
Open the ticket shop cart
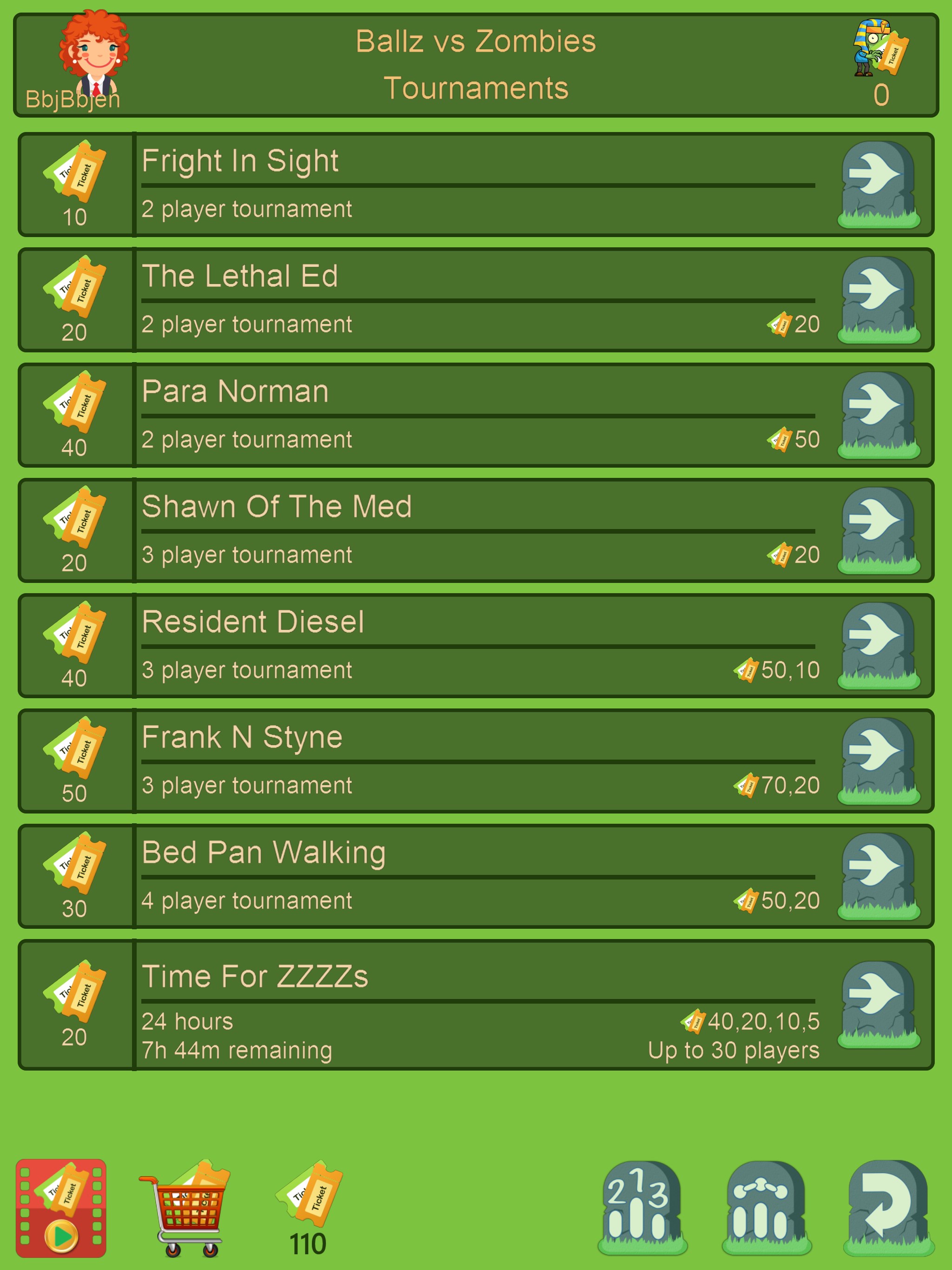coord(185,1207)
